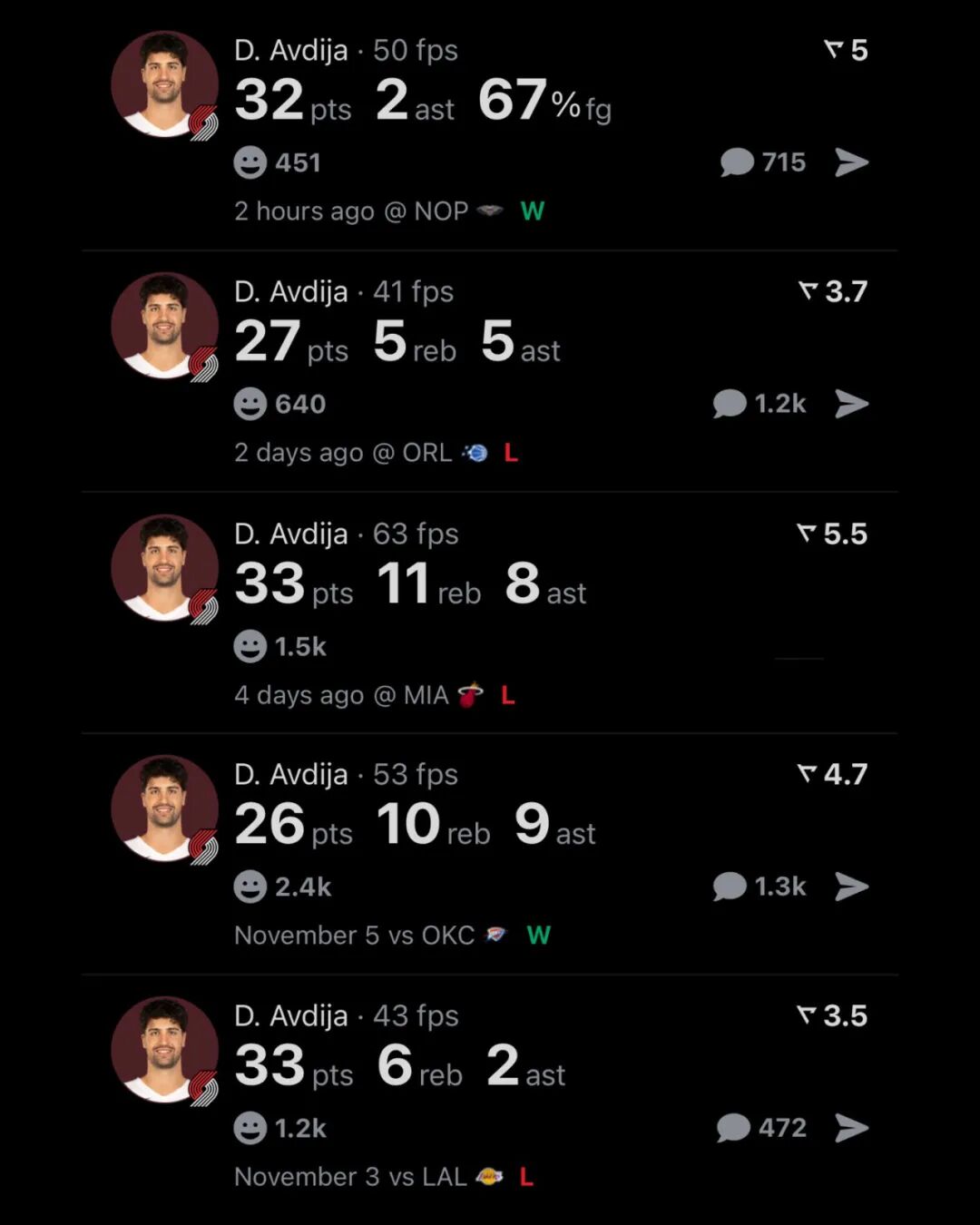Share the OKC game stat line
The image size is (980, 1225).
click(x=851, y=887)
